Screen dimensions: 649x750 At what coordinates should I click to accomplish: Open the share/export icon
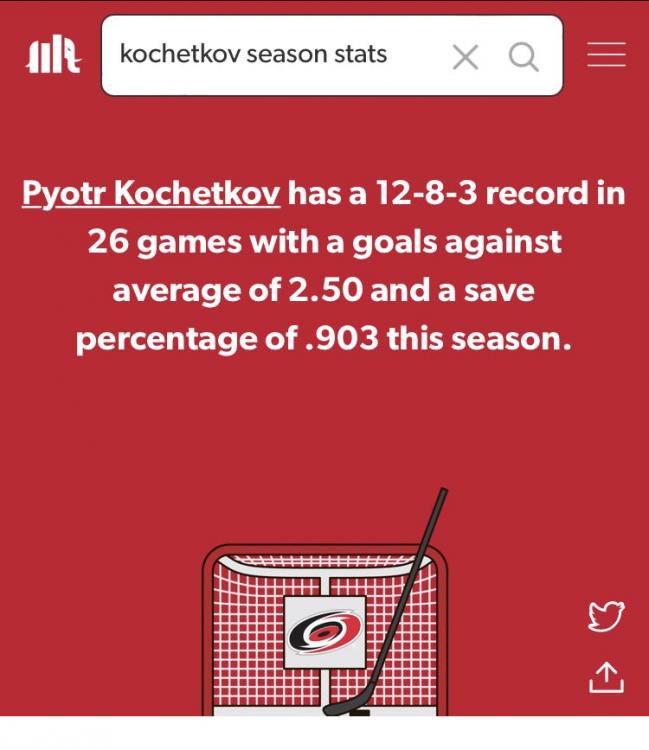click(606, 679)
